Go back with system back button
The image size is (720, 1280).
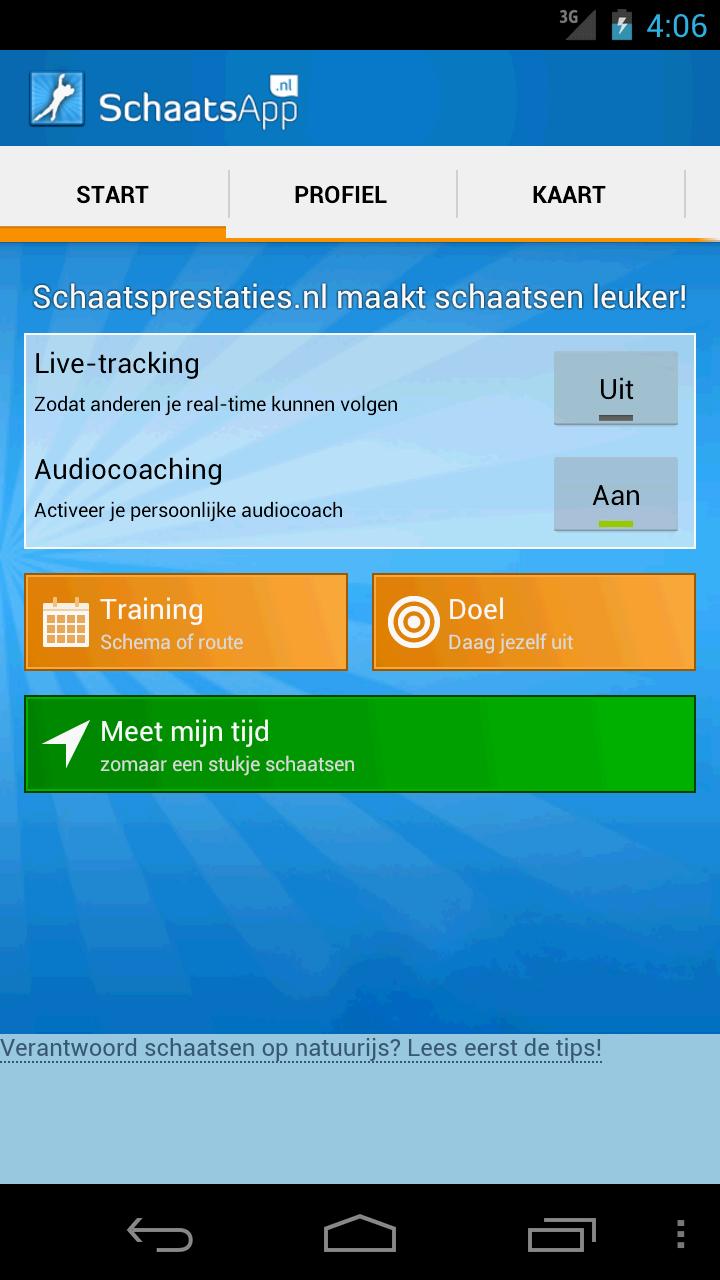(160, 1233)
